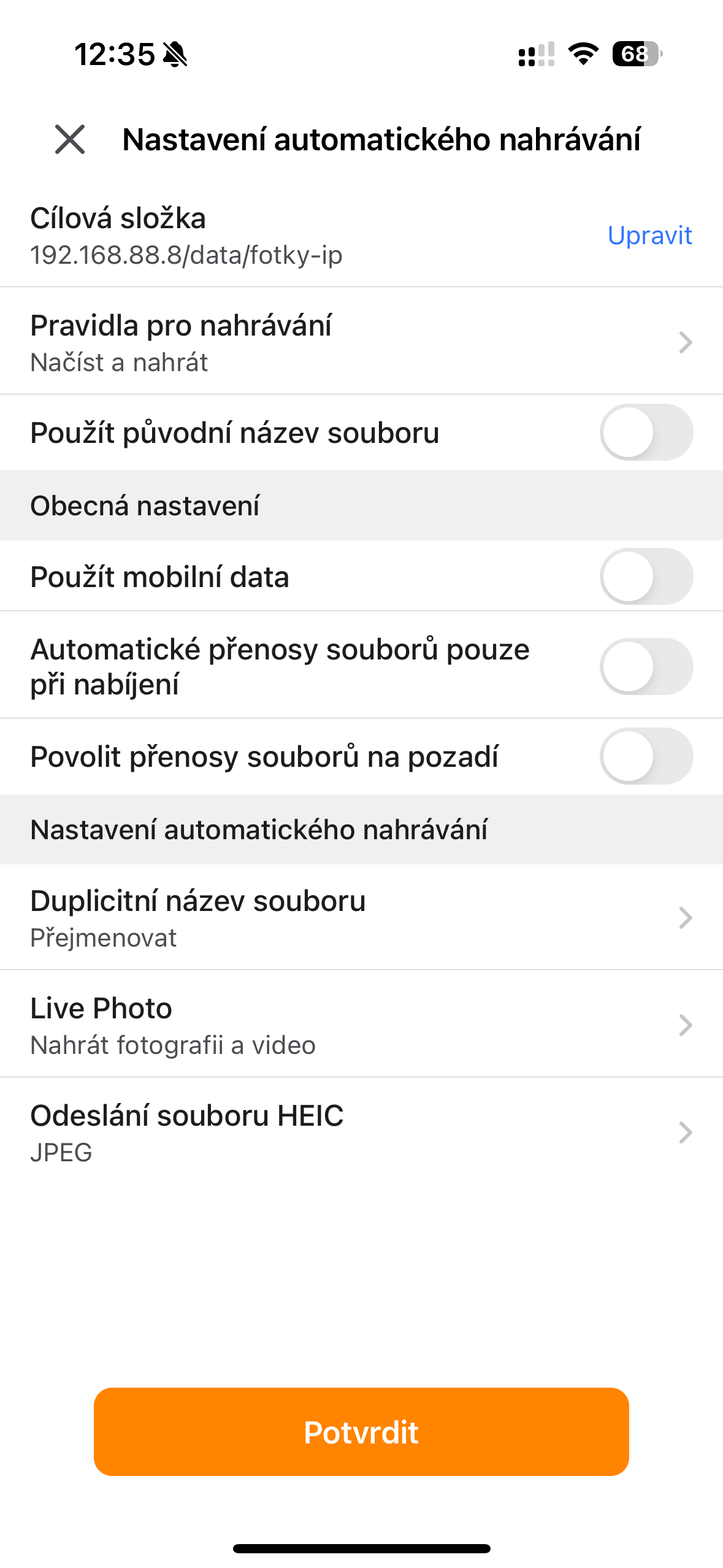
Task: Enable Použít původní název souboru
Action: [646, 432]
